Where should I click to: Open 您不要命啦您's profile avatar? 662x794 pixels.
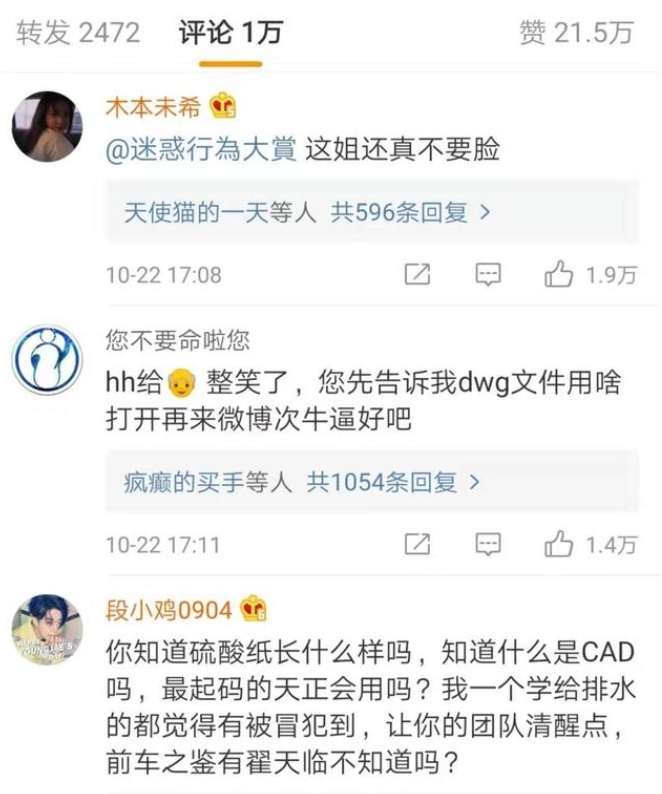[48, 360]
